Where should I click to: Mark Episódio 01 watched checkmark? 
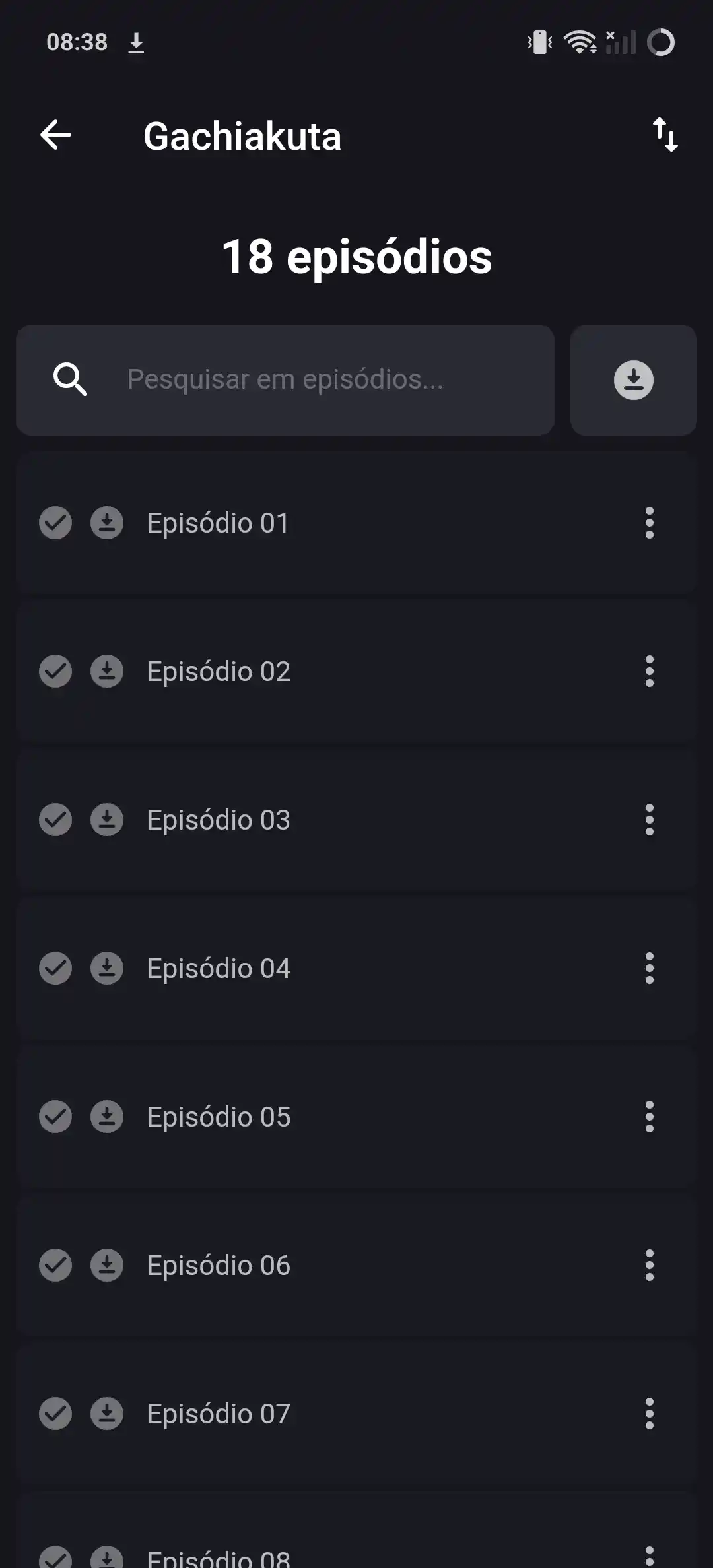[55, 523]
